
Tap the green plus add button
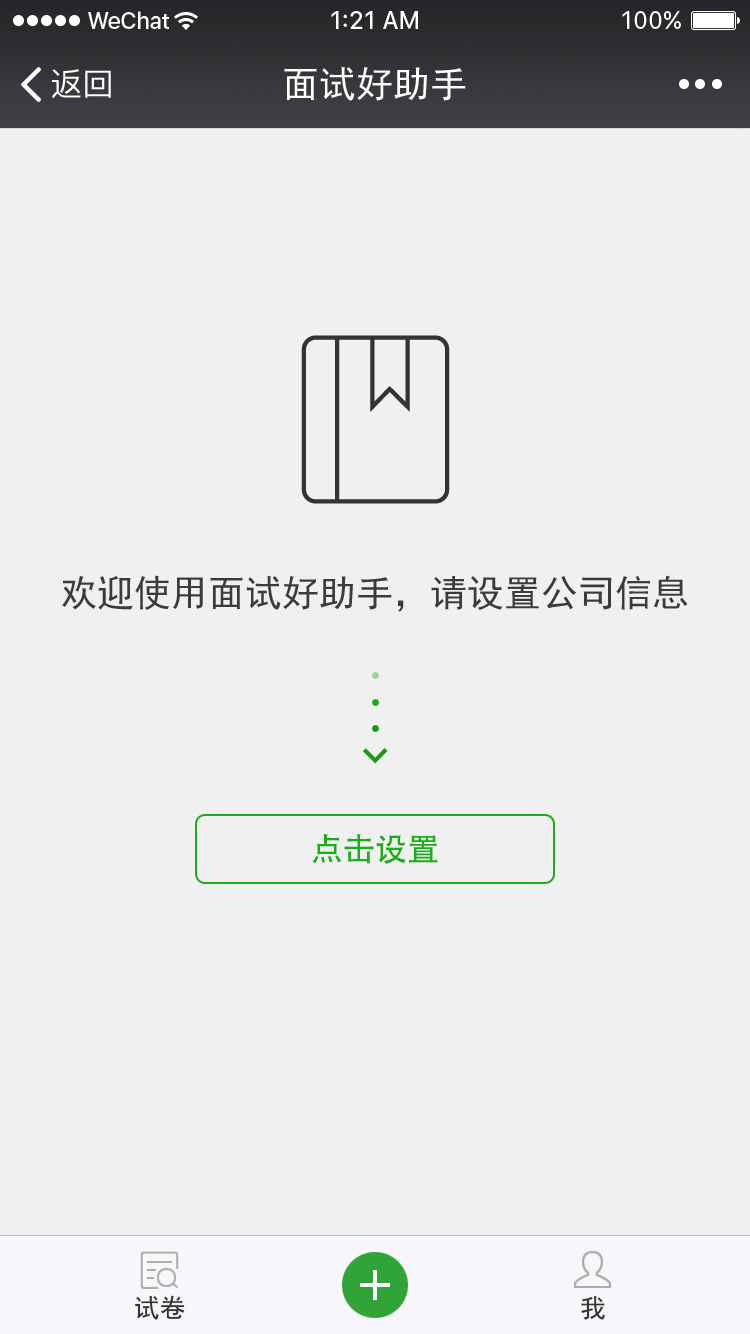(x=375, y=1285)
